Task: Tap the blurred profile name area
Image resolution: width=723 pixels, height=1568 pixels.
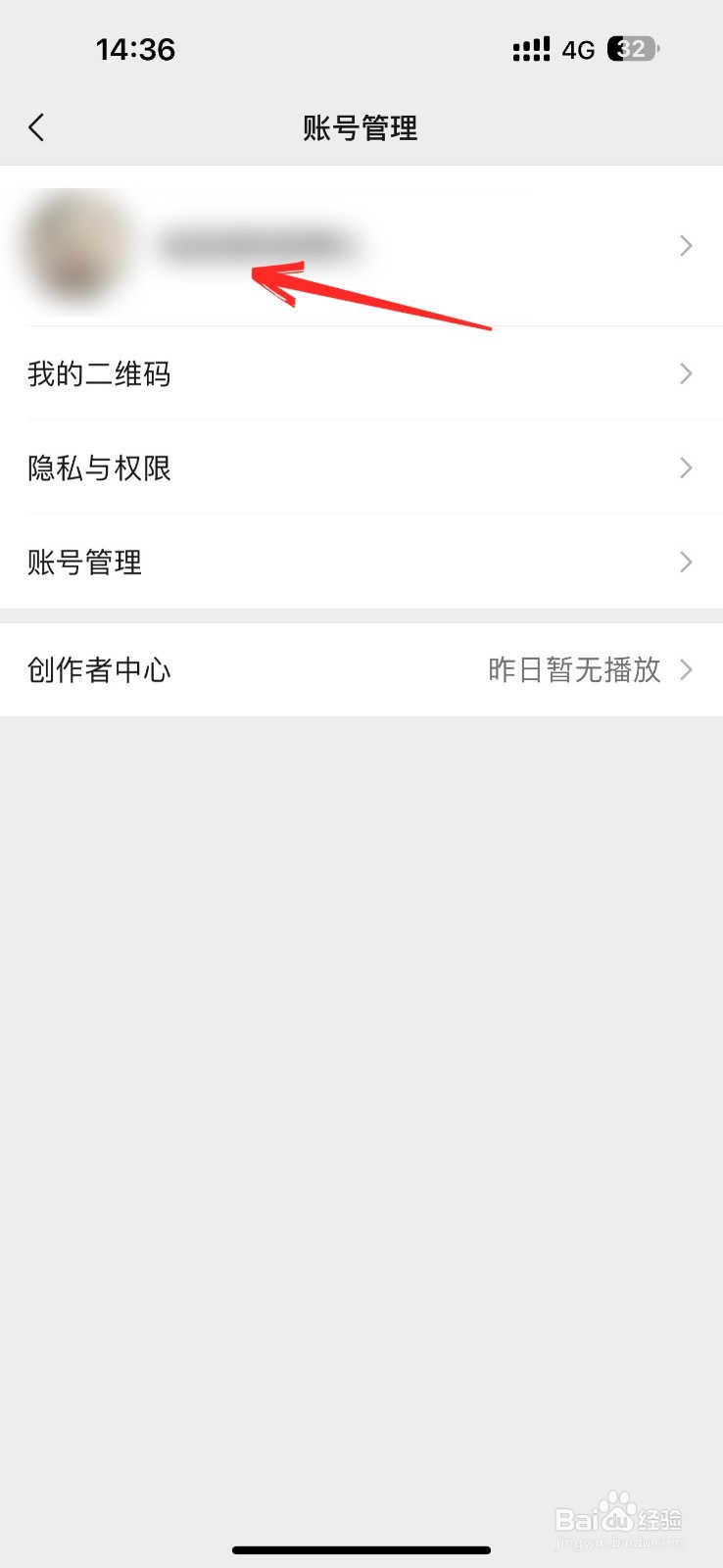Action: tap(265, 245)
